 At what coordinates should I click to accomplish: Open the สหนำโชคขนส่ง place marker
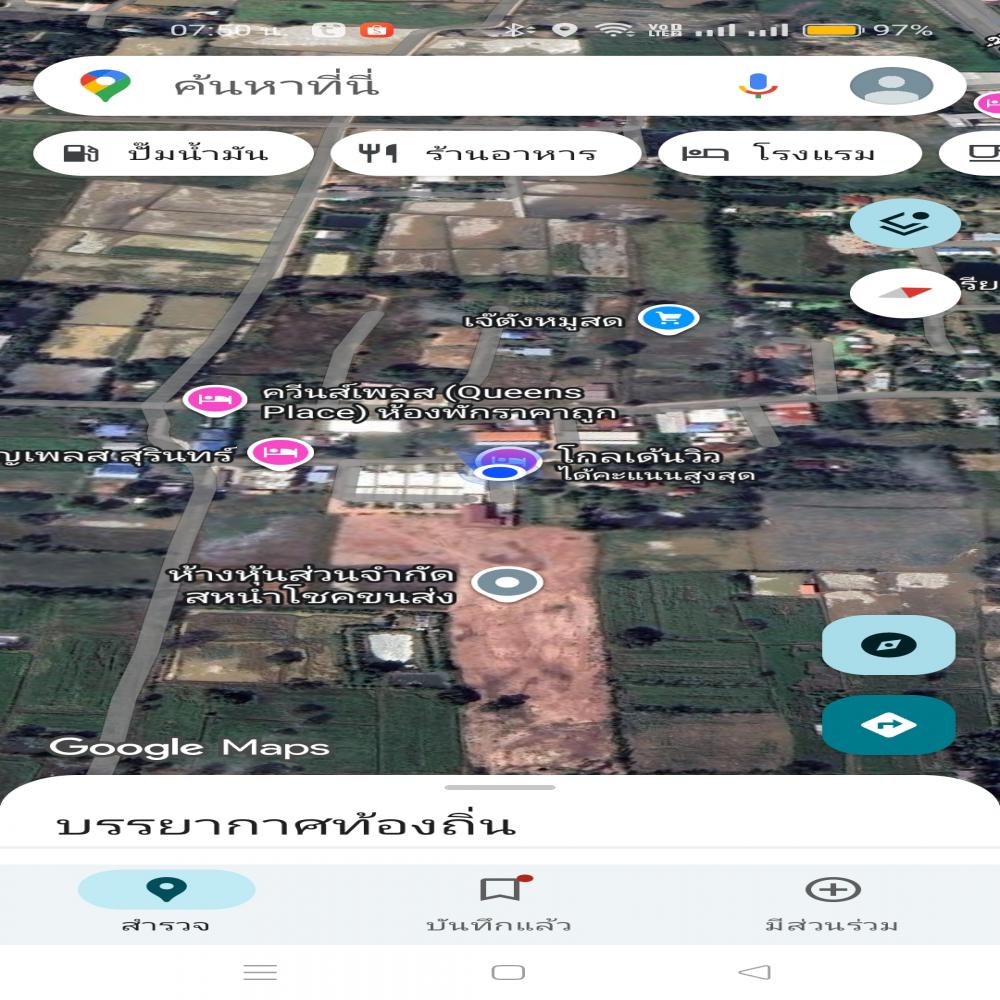tap(507, 582)
